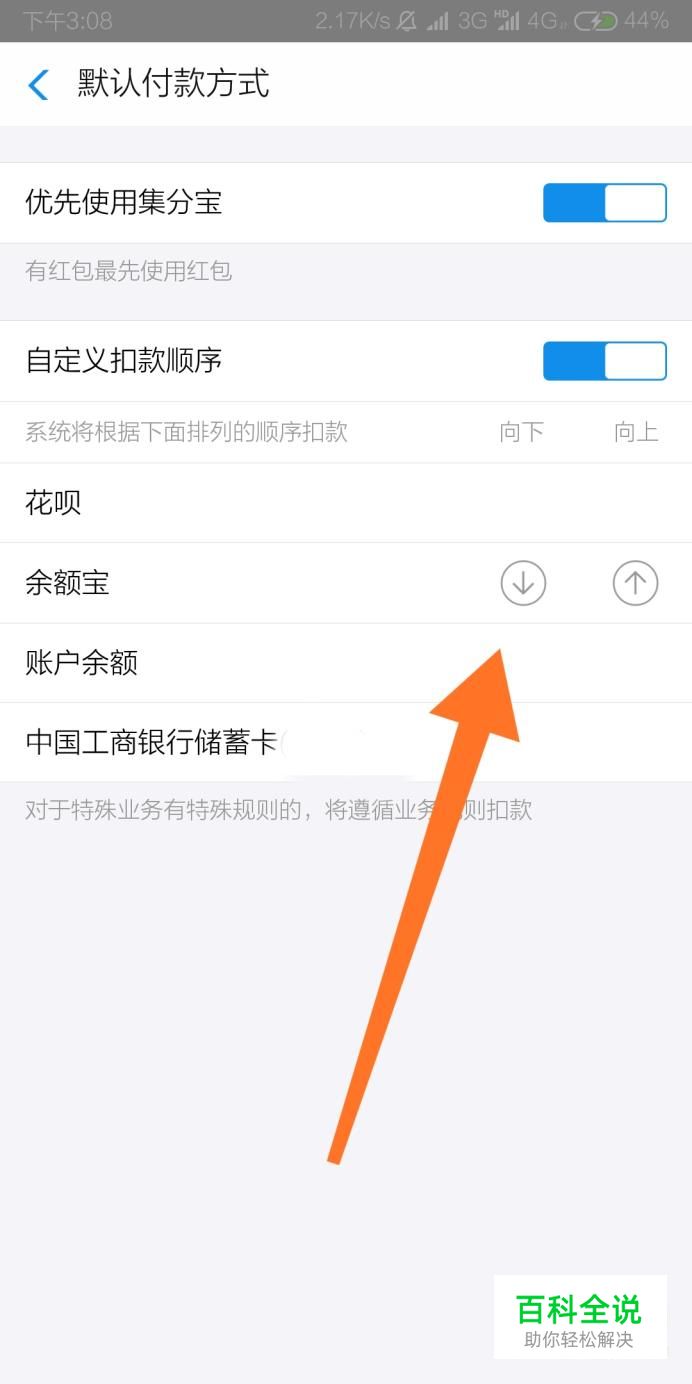Toggle the 优先使用集分宝 switch
Image resolution: width=692 pixels, height=1384 pixels.
pos(605,203)
